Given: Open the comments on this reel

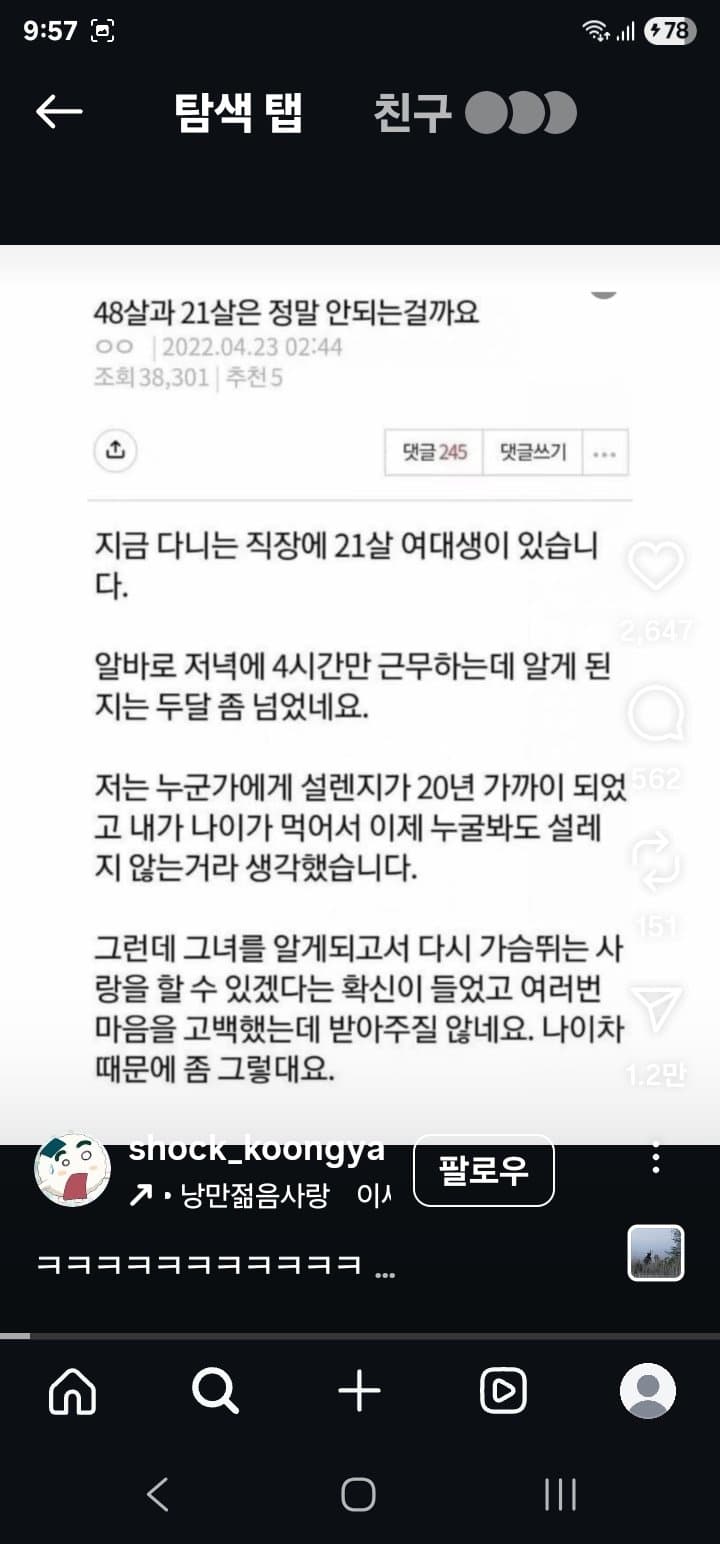Looking at the screenshot, I should [656, 716].
